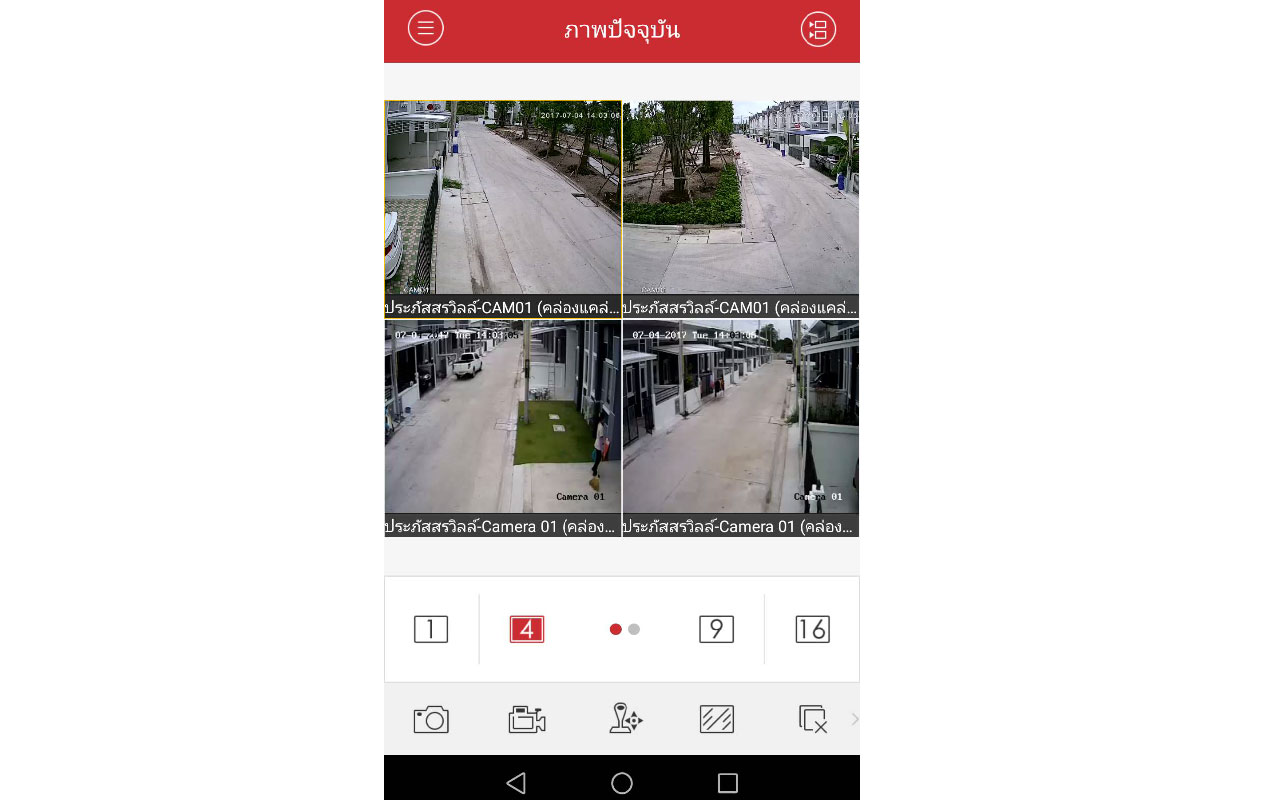The height and width of the screenshot is (800, 1280).
Task: Switch to 16-camera split view
Action: coord(812,629)
